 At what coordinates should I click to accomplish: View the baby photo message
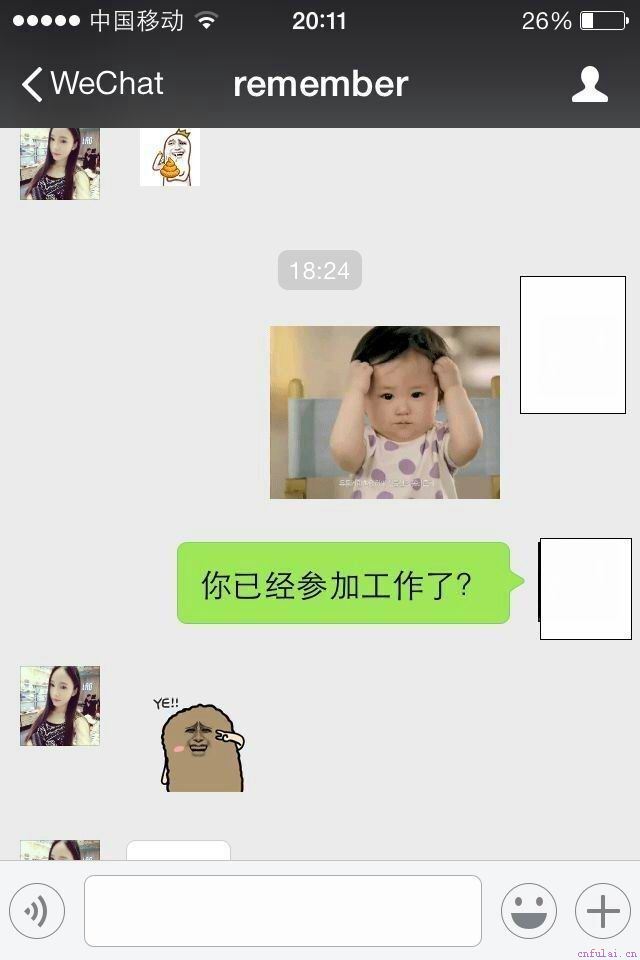(x=384, y=412)
